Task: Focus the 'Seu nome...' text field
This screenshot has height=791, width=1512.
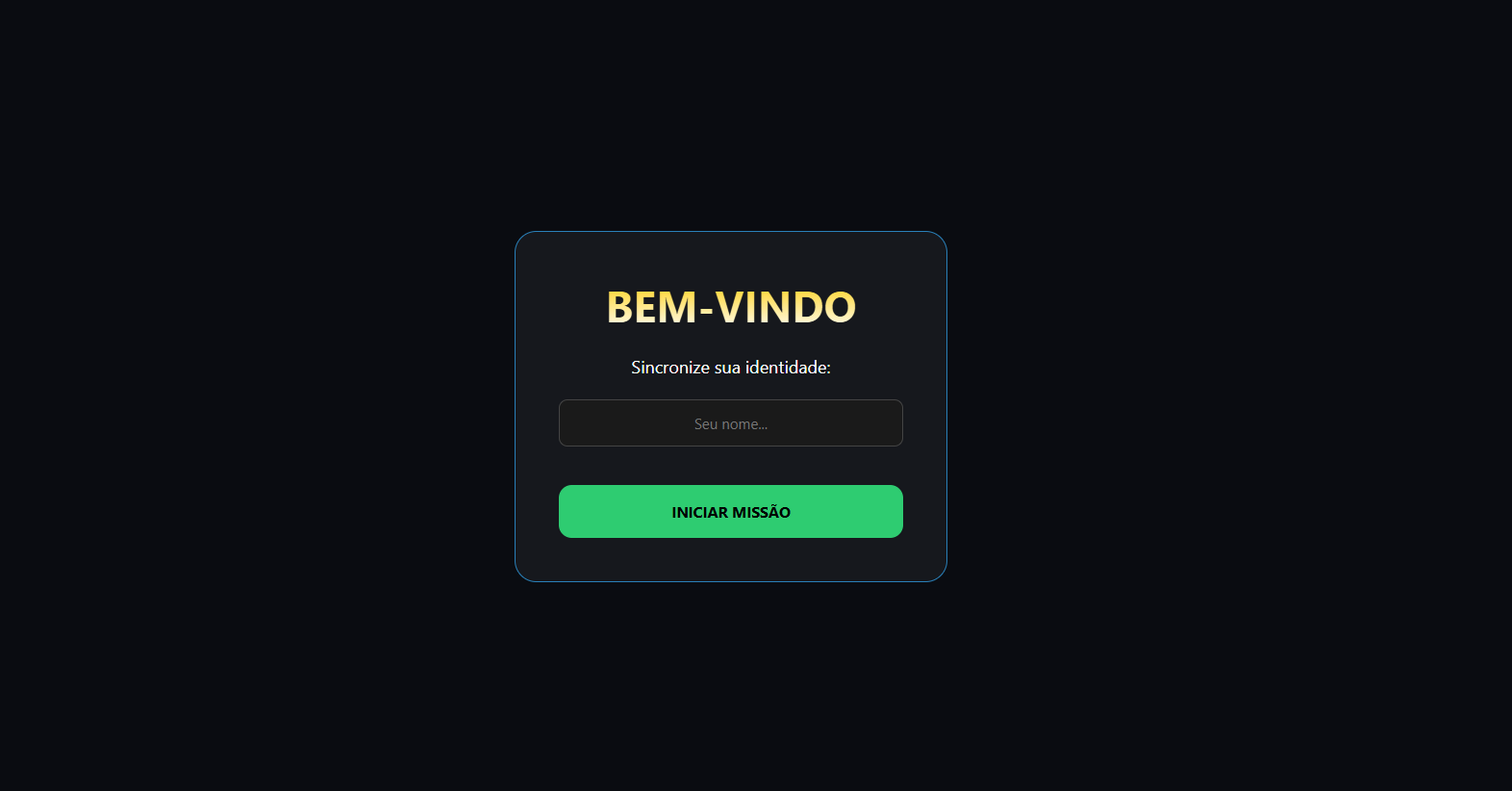Action: click(730, 423)
